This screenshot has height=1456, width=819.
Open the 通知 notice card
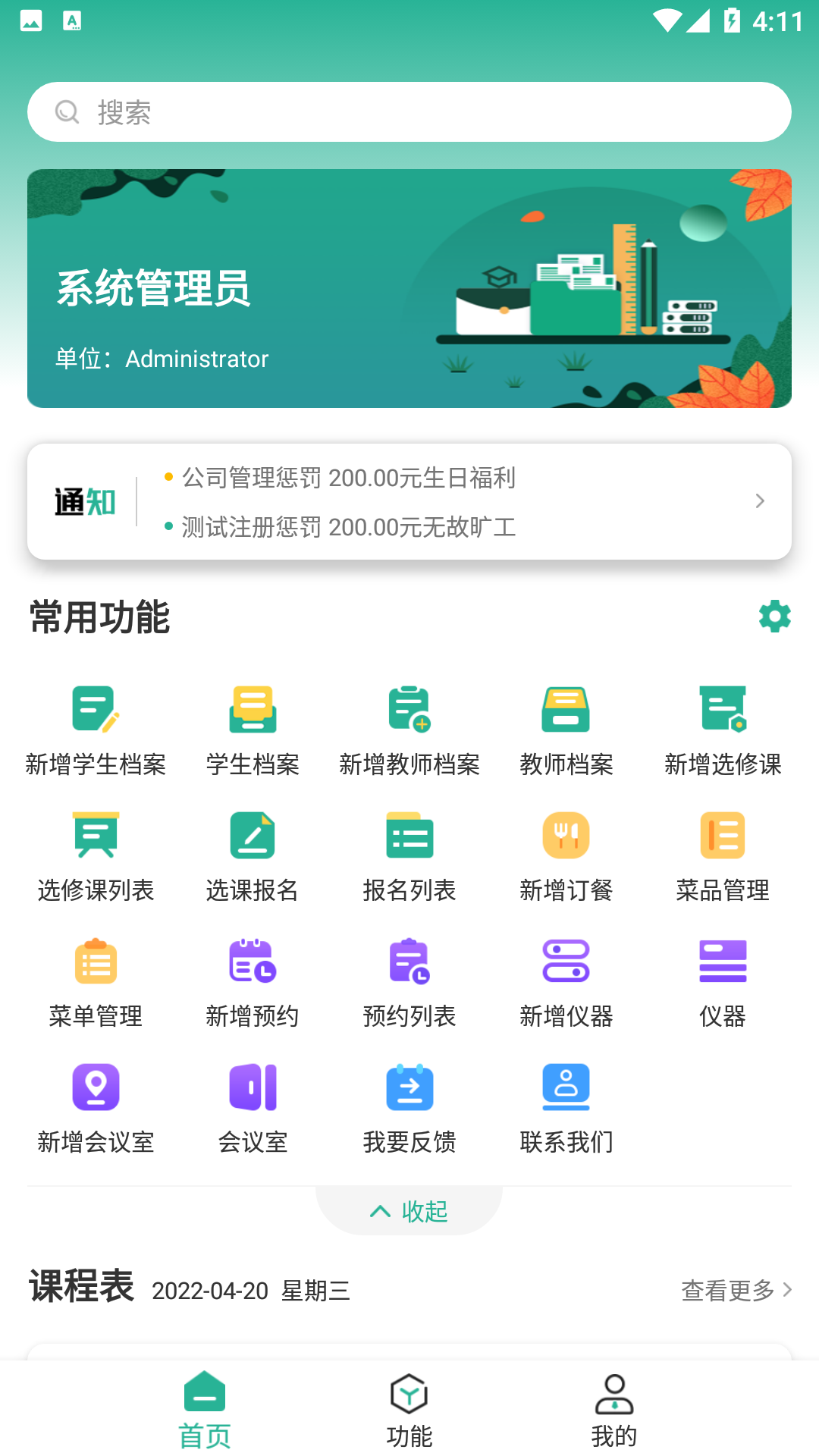click(409, 501)
